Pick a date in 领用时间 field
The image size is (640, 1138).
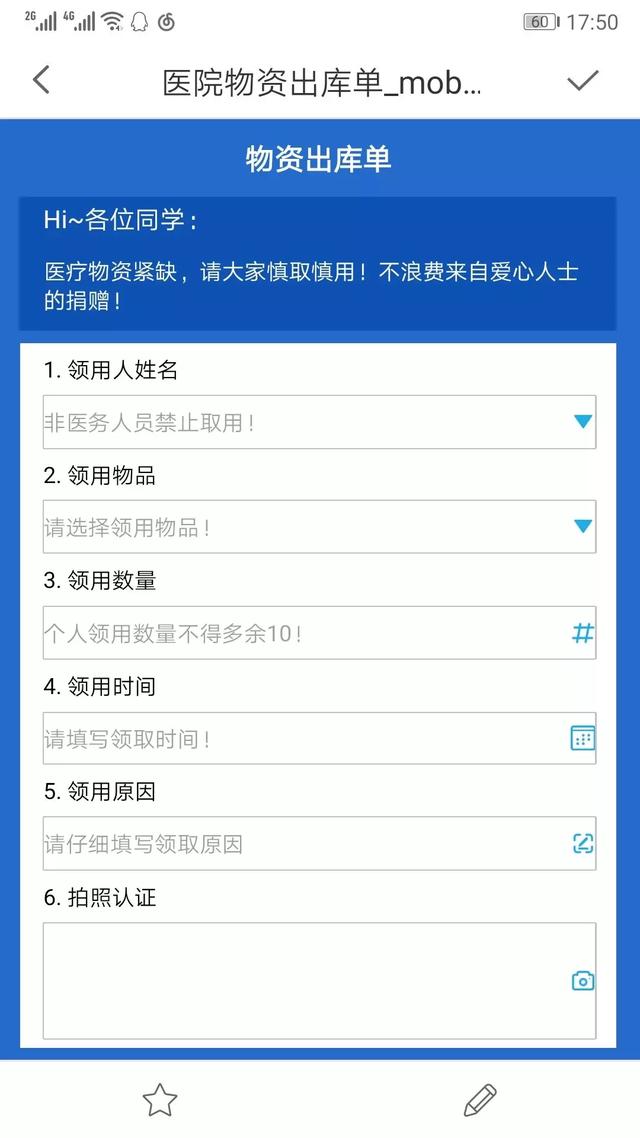click(x=582, y=739)
